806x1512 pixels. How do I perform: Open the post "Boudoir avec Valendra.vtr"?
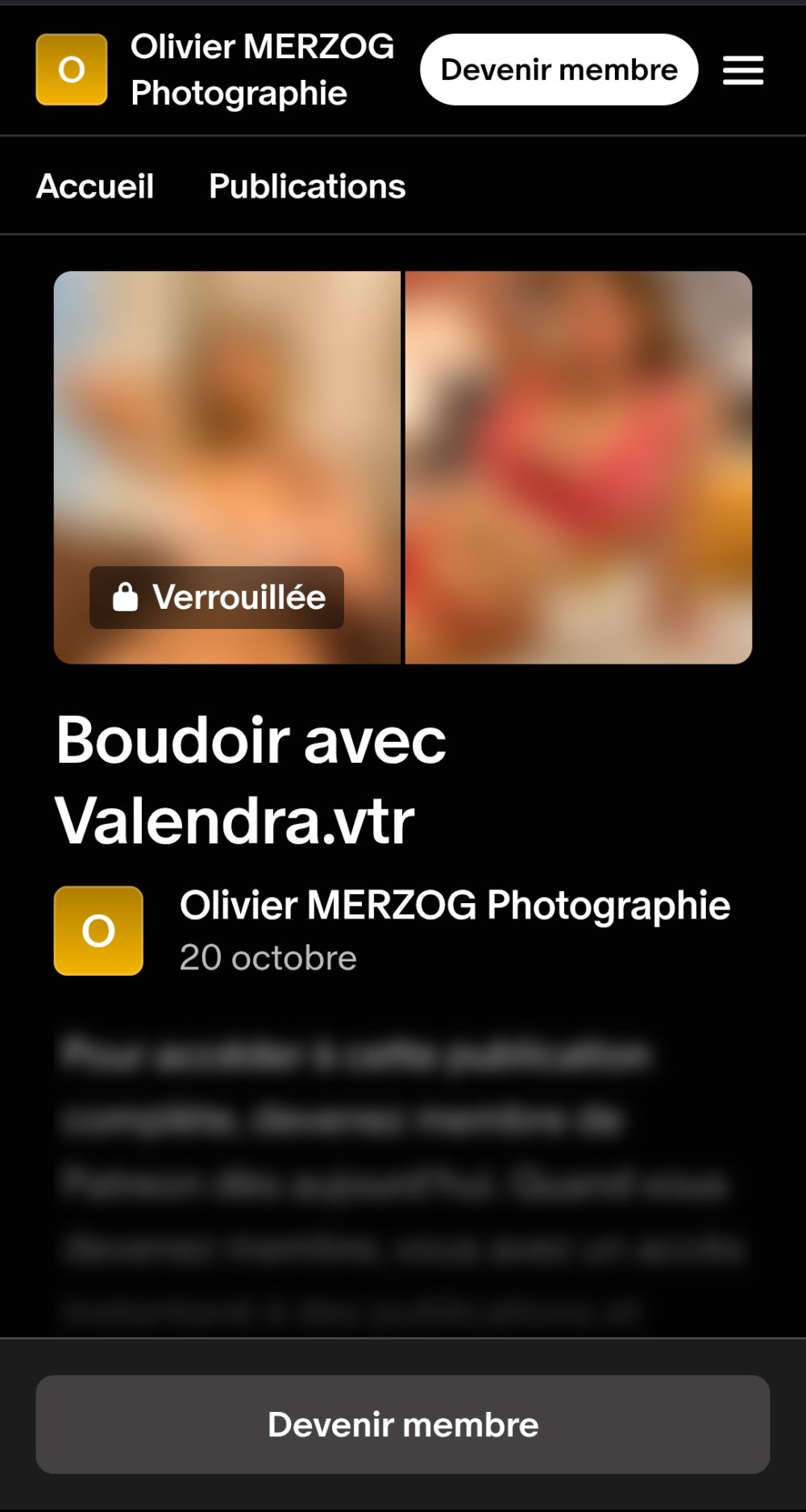pos(251,778)
